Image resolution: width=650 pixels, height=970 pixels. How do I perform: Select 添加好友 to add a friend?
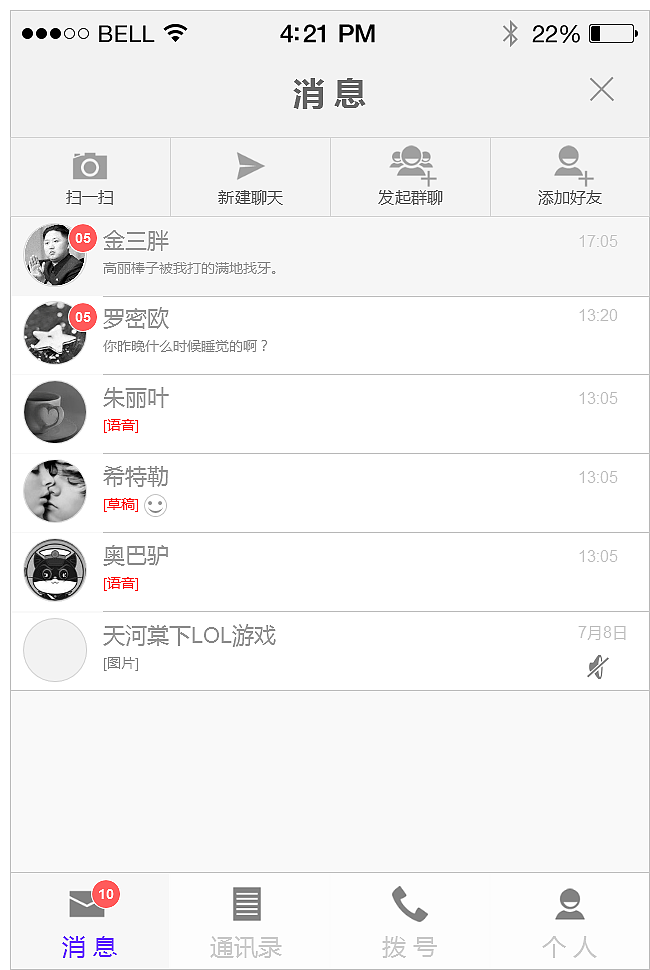click(570, 178)
